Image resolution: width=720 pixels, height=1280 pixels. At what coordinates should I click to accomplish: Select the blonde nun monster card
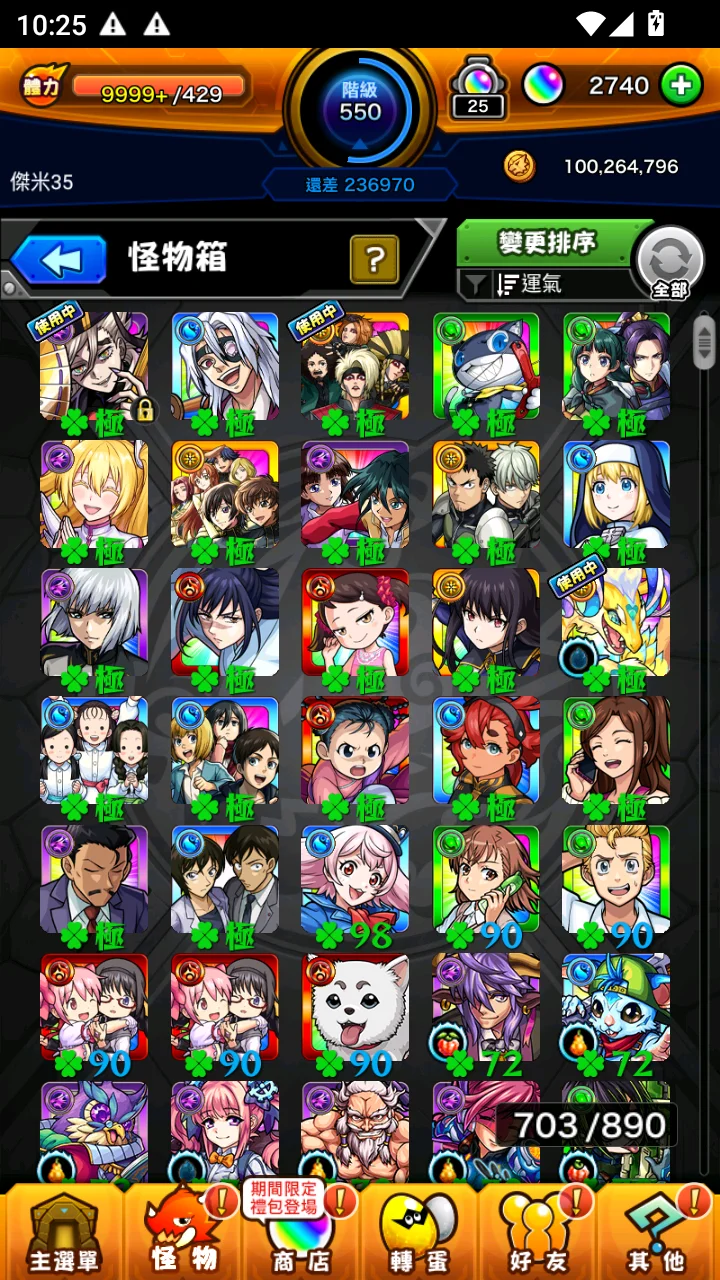616,496
